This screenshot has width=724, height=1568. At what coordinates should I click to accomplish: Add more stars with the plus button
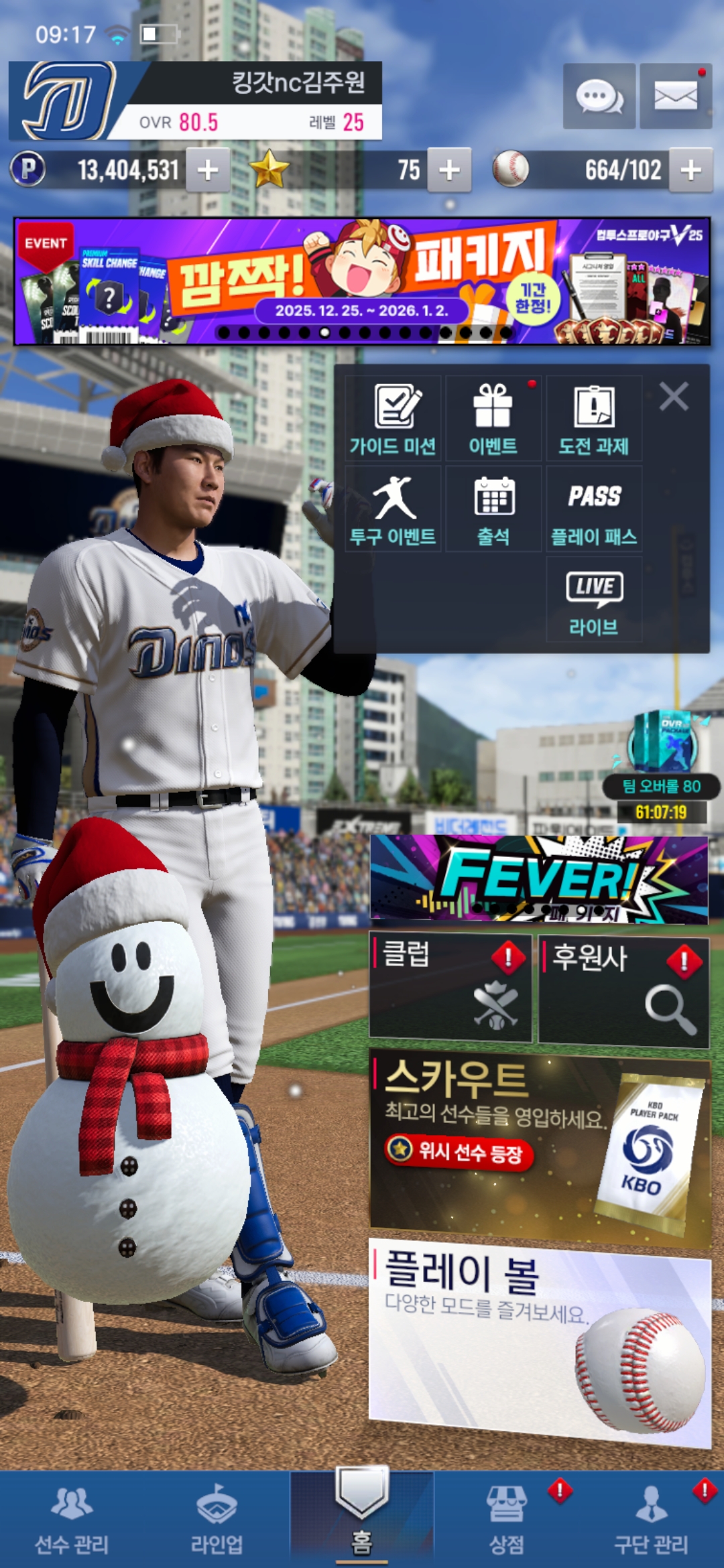(449, 170)
